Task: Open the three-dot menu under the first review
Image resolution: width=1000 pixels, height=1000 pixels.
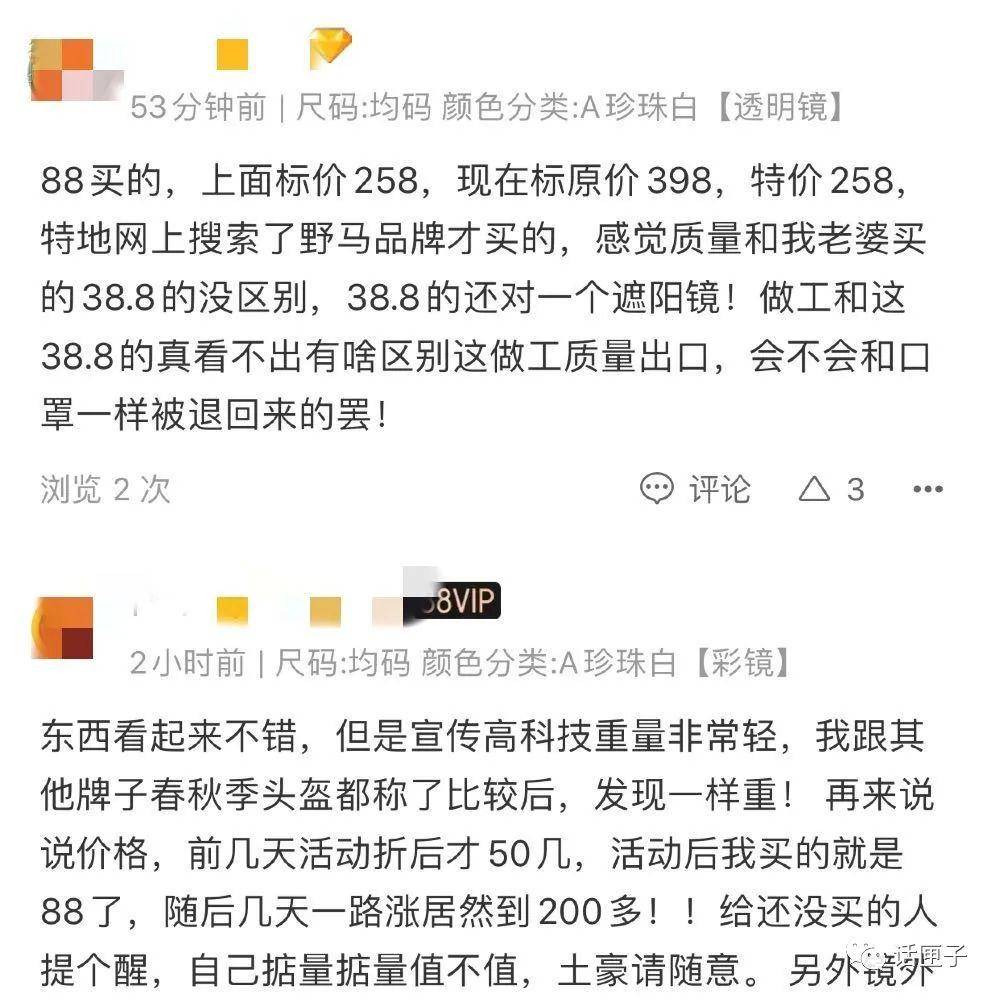Action: pyautogui.click(x=928, y=489)
